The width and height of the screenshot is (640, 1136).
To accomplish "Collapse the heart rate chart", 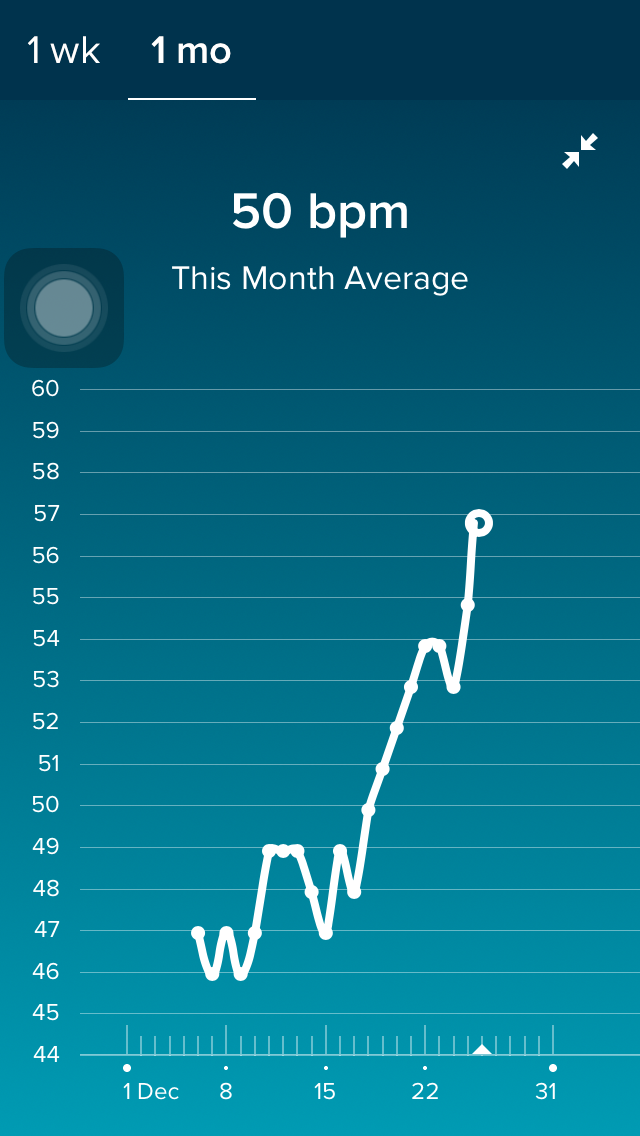I will pyautogui.click(x=580, y=152).
